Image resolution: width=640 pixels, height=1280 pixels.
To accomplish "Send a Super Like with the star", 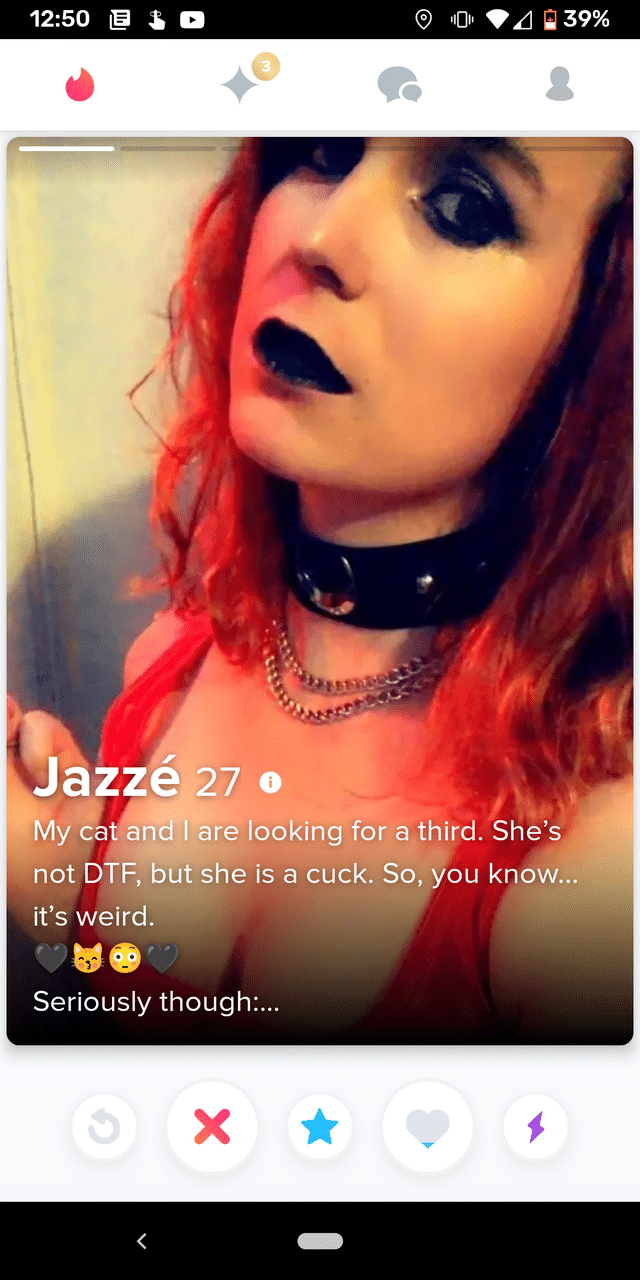I will click(320, 1127).
